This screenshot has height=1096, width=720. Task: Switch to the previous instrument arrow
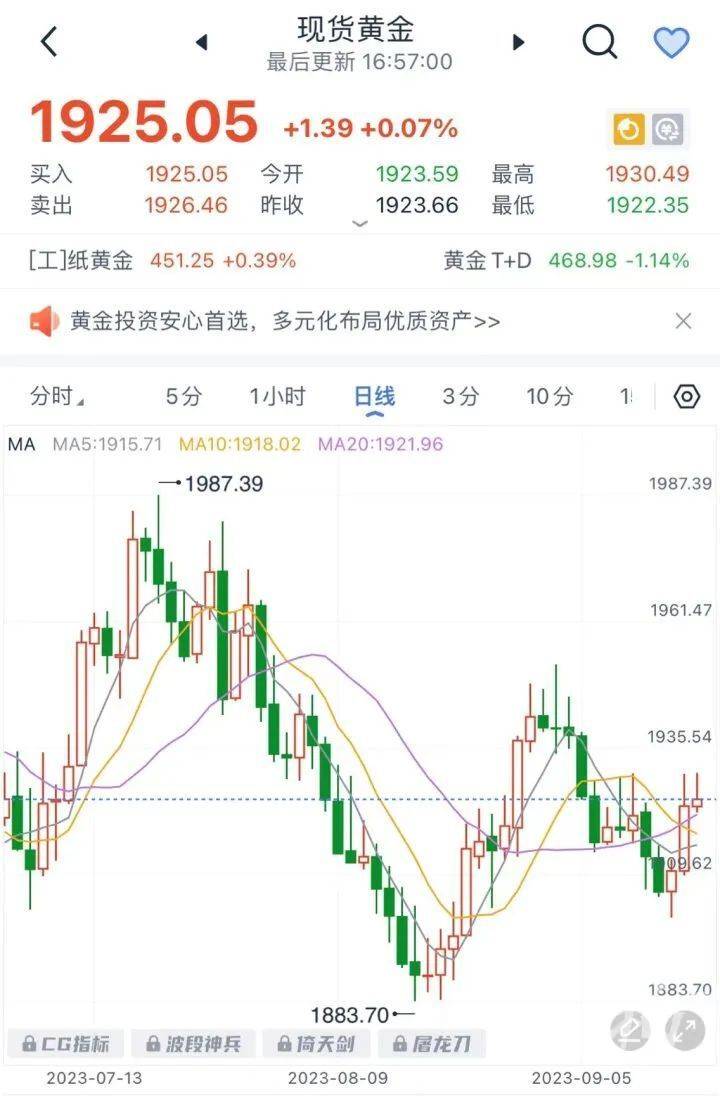tap(201, 42)
